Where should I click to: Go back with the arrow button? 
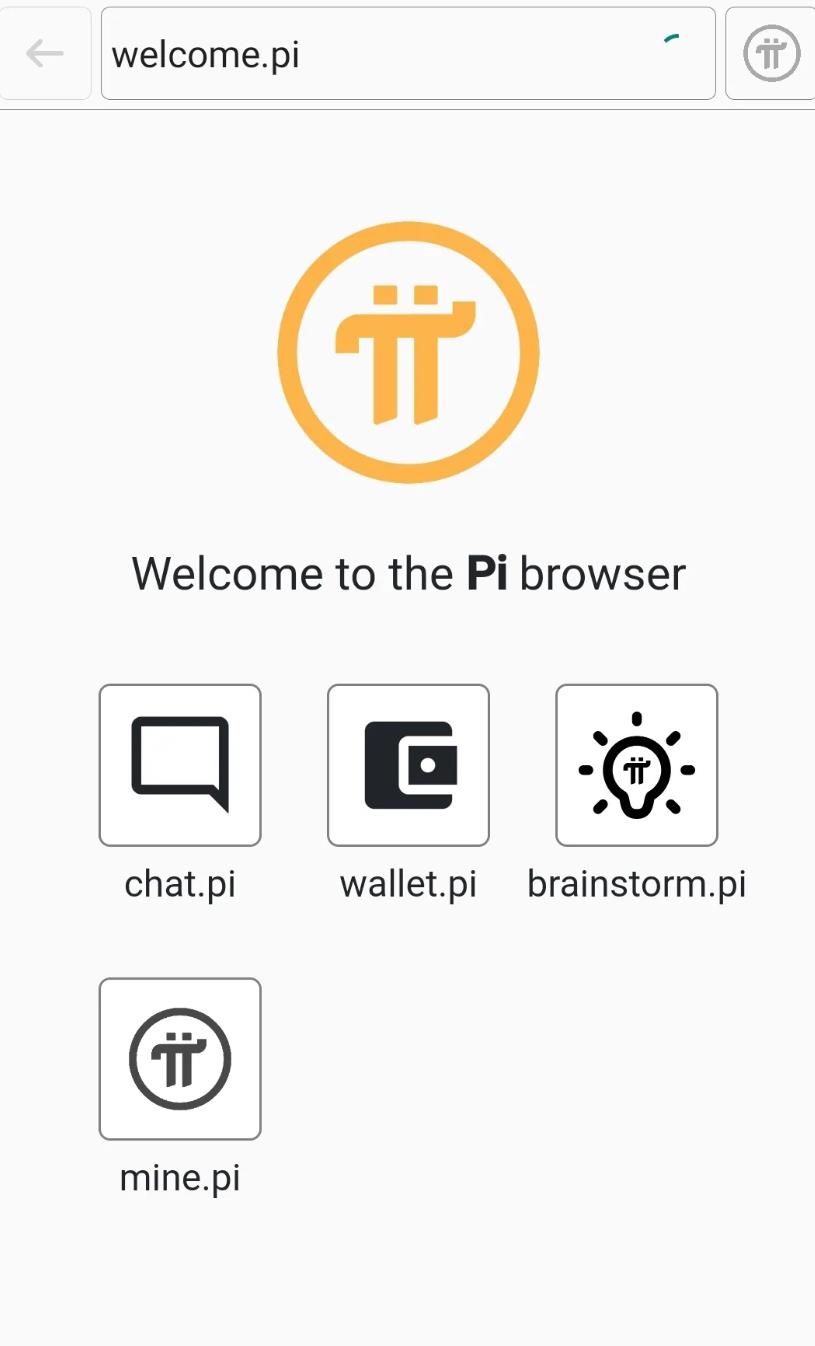pos(45,54)
